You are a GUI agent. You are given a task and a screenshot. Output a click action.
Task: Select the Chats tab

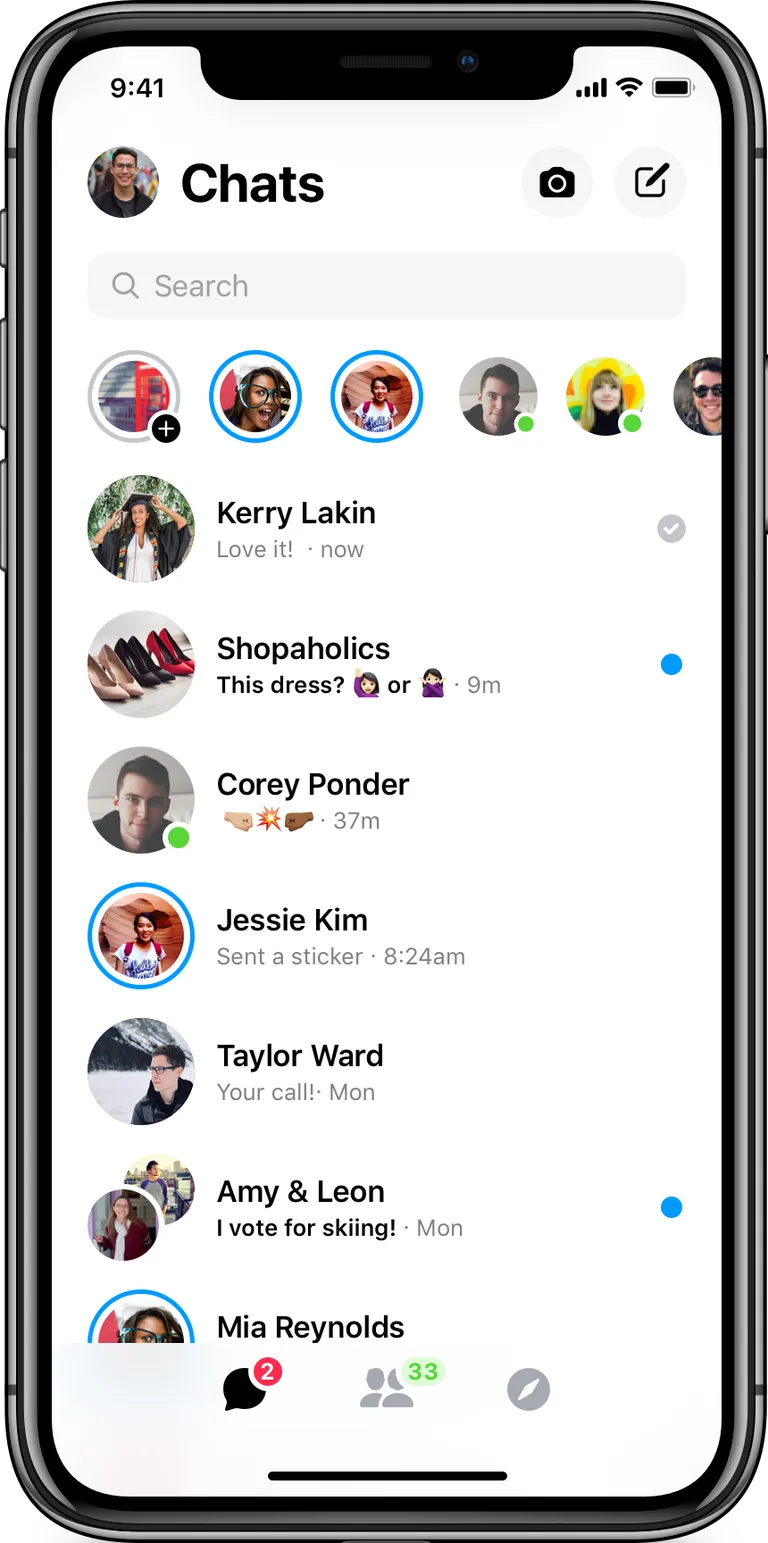pos(246,1389)
